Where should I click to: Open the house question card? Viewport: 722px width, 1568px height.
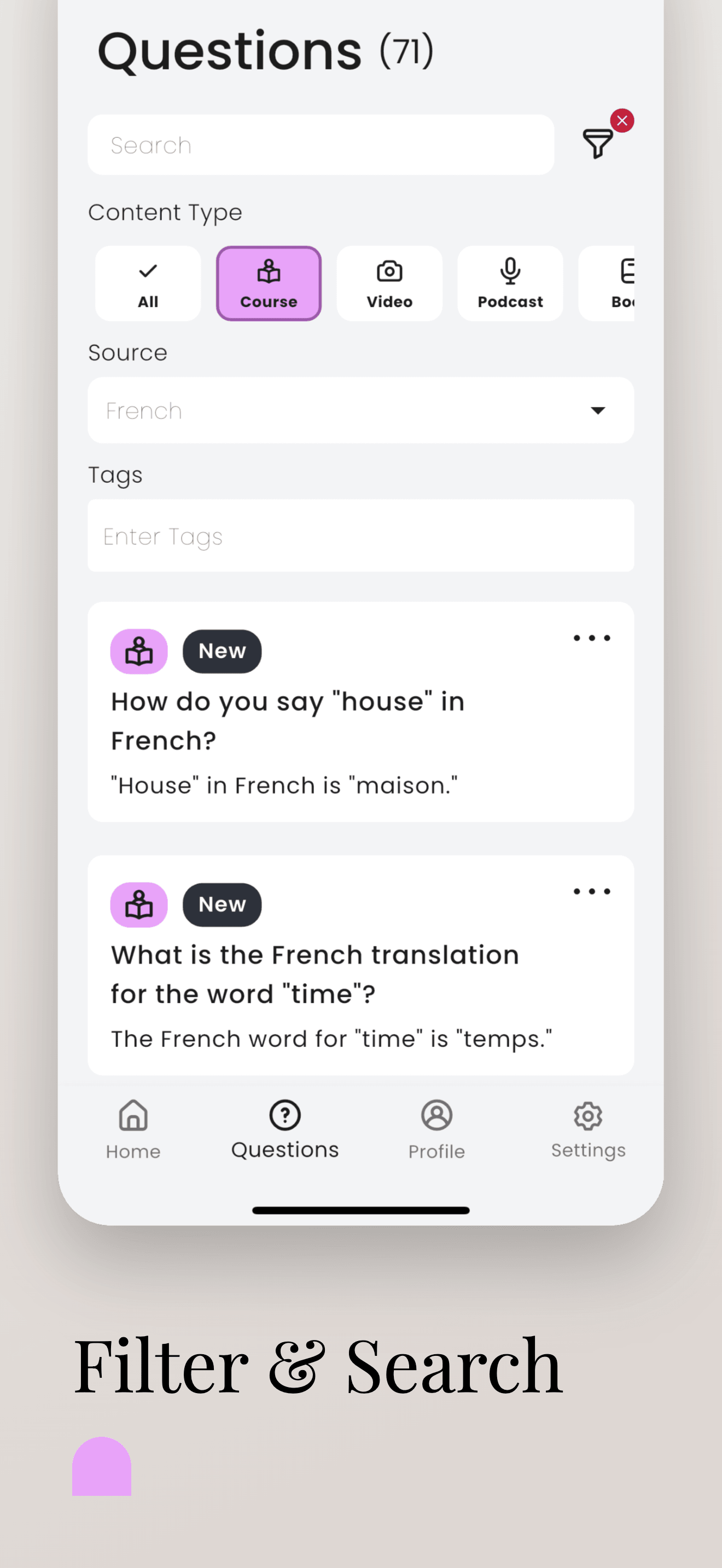361,718
